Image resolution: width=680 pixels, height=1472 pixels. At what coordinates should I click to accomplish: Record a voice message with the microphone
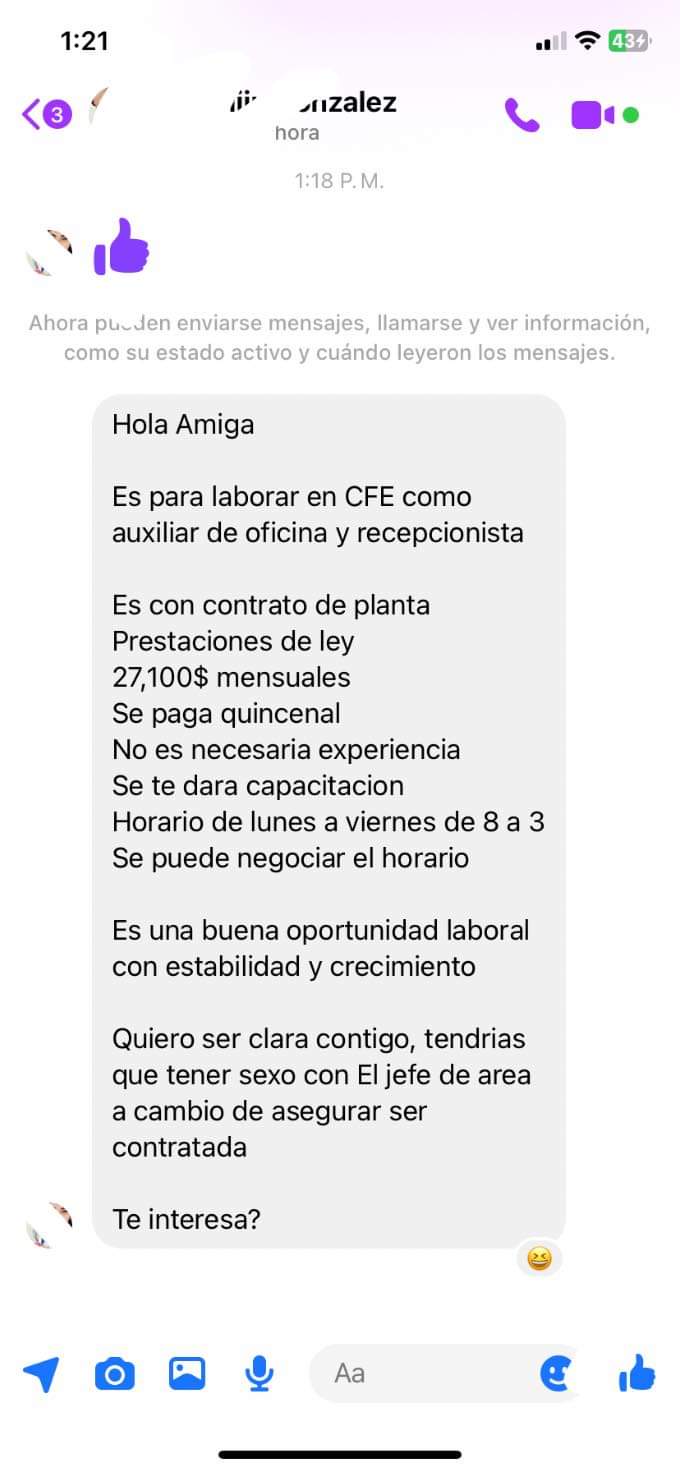point(259,1374)
